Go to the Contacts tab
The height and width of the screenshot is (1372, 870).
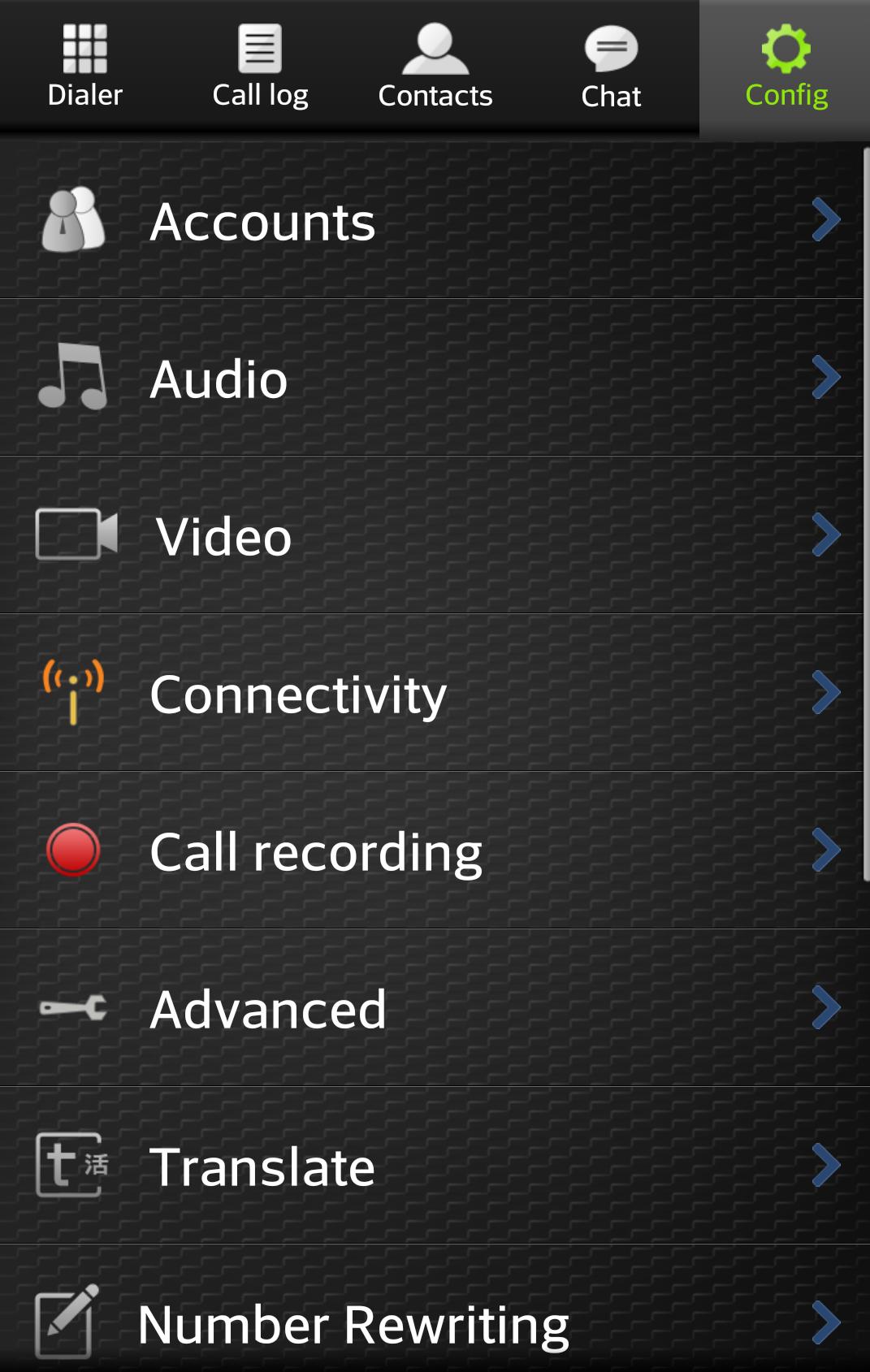(435, 67)
